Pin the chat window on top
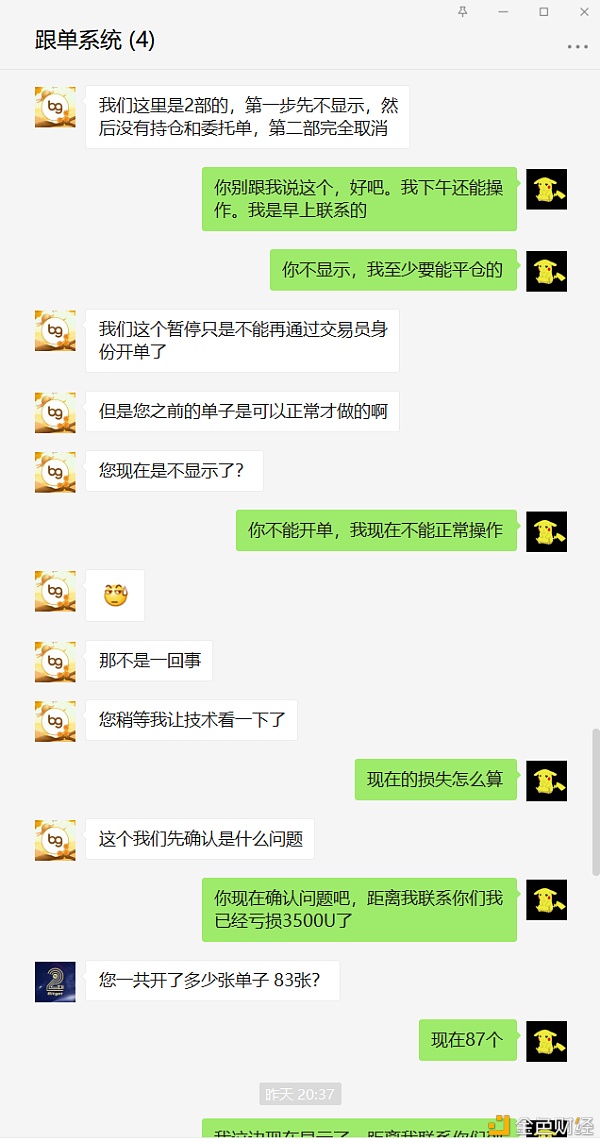Viewport: 600px width, 1142px height. [x=462, y=11]
